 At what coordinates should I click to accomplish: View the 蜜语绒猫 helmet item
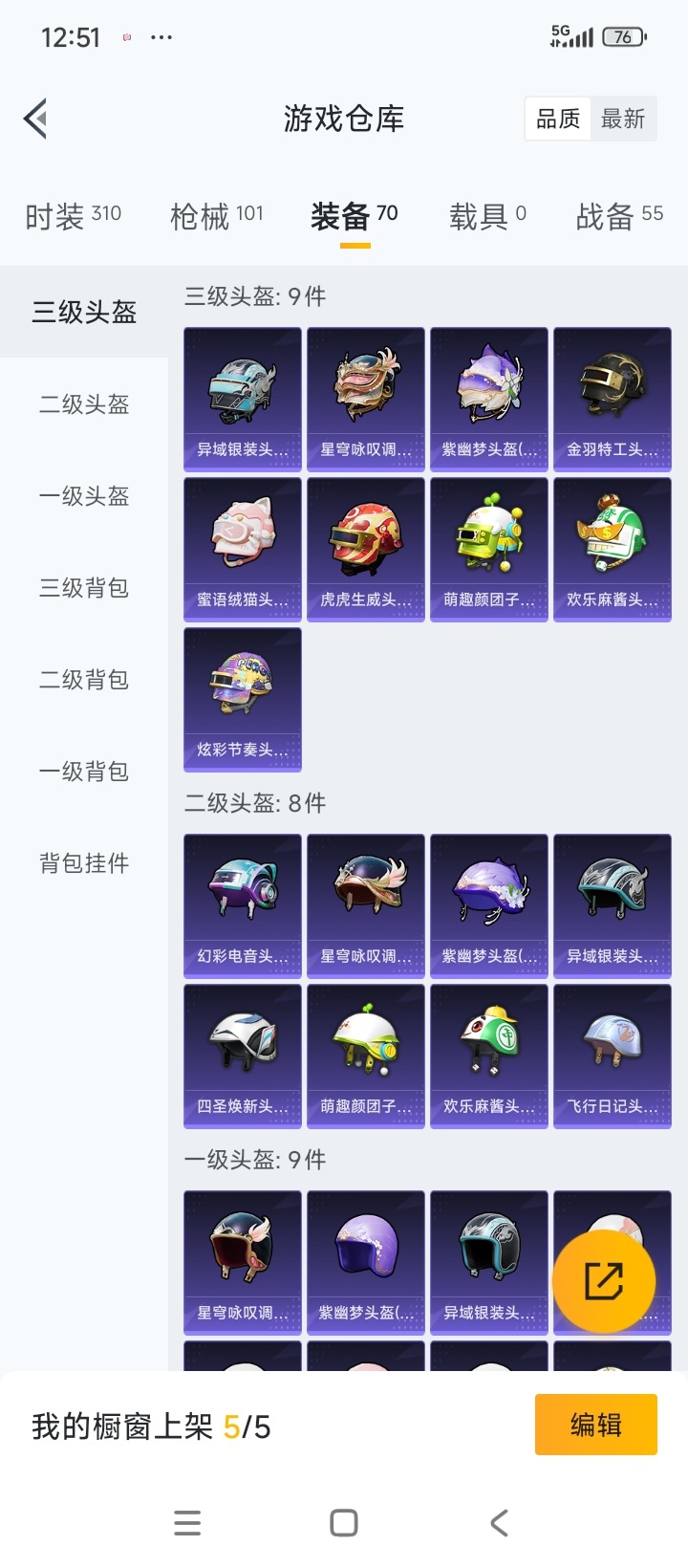(x=243, y=549)
